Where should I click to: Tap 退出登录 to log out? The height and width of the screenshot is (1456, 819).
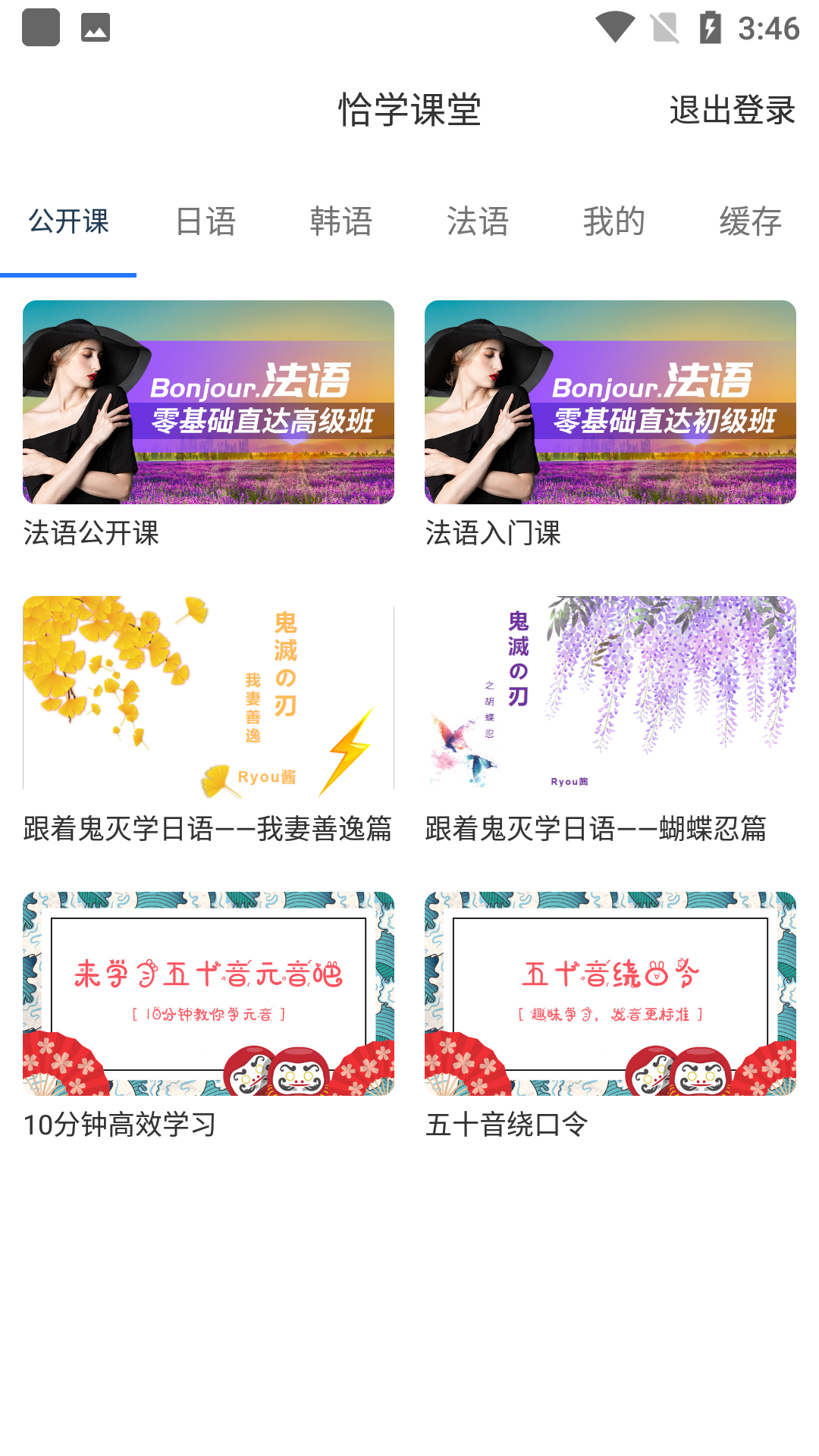[731, 111]
